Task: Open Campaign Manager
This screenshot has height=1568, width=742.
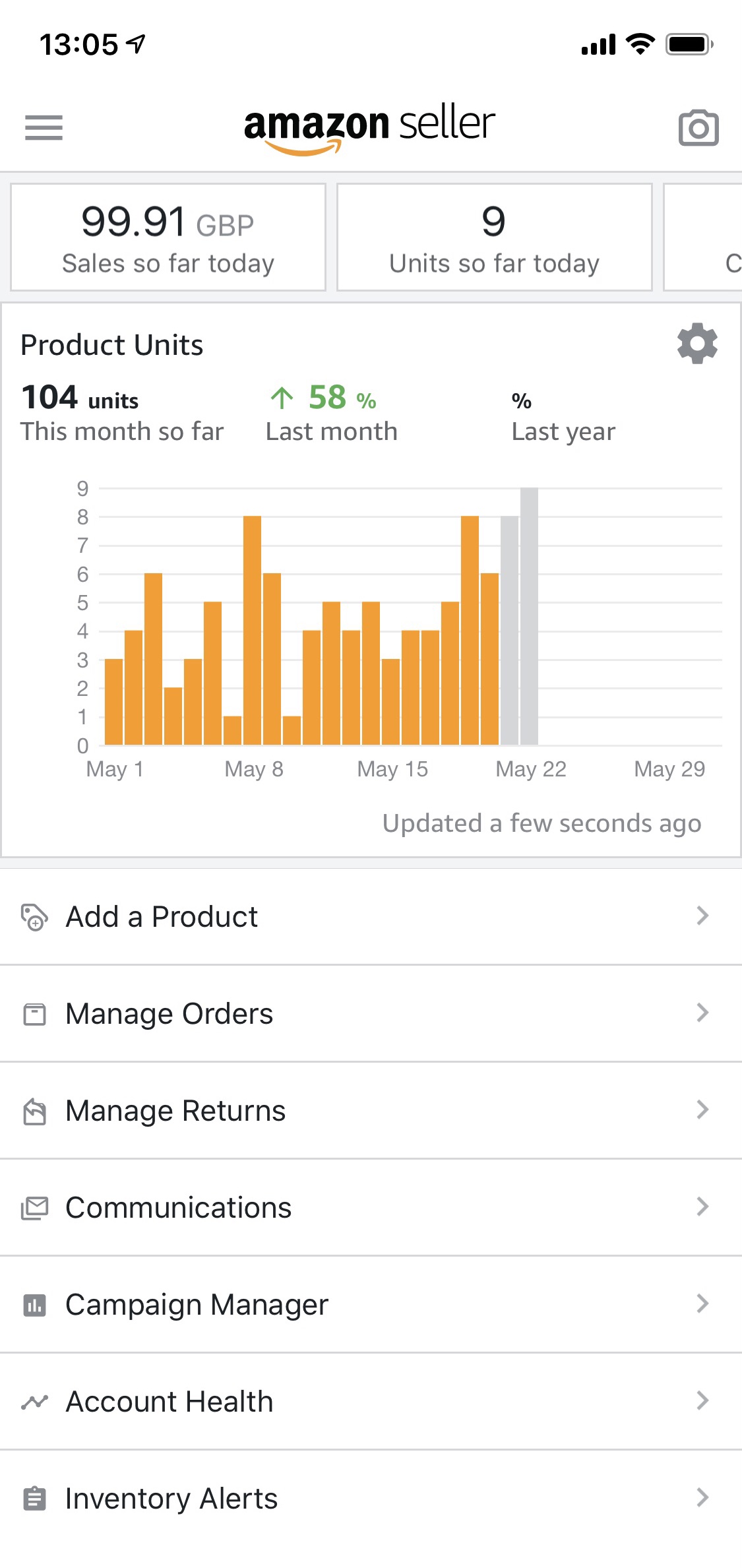Action: [371, 1304]
